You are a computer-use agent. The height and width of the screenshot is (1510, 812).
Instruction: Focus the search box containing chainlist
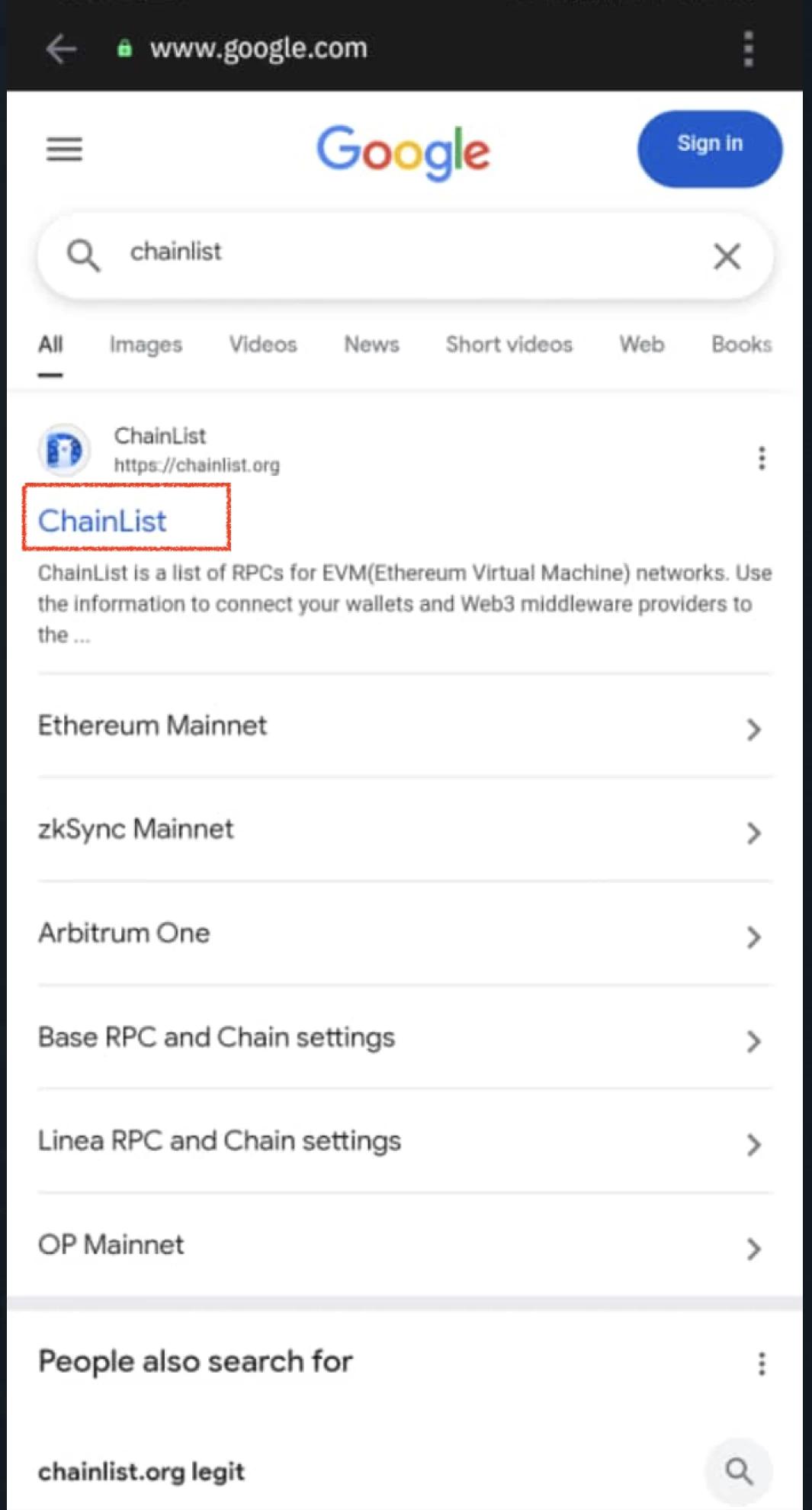click(381, 253)
